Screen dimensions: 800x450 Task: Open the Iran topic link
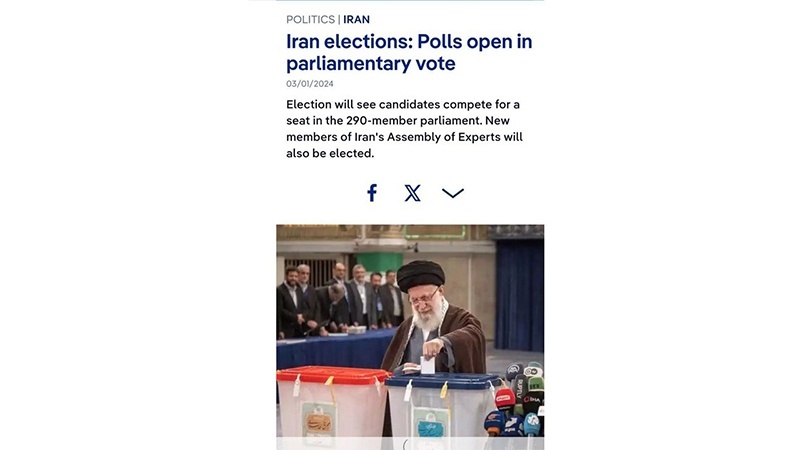[357, 20]
